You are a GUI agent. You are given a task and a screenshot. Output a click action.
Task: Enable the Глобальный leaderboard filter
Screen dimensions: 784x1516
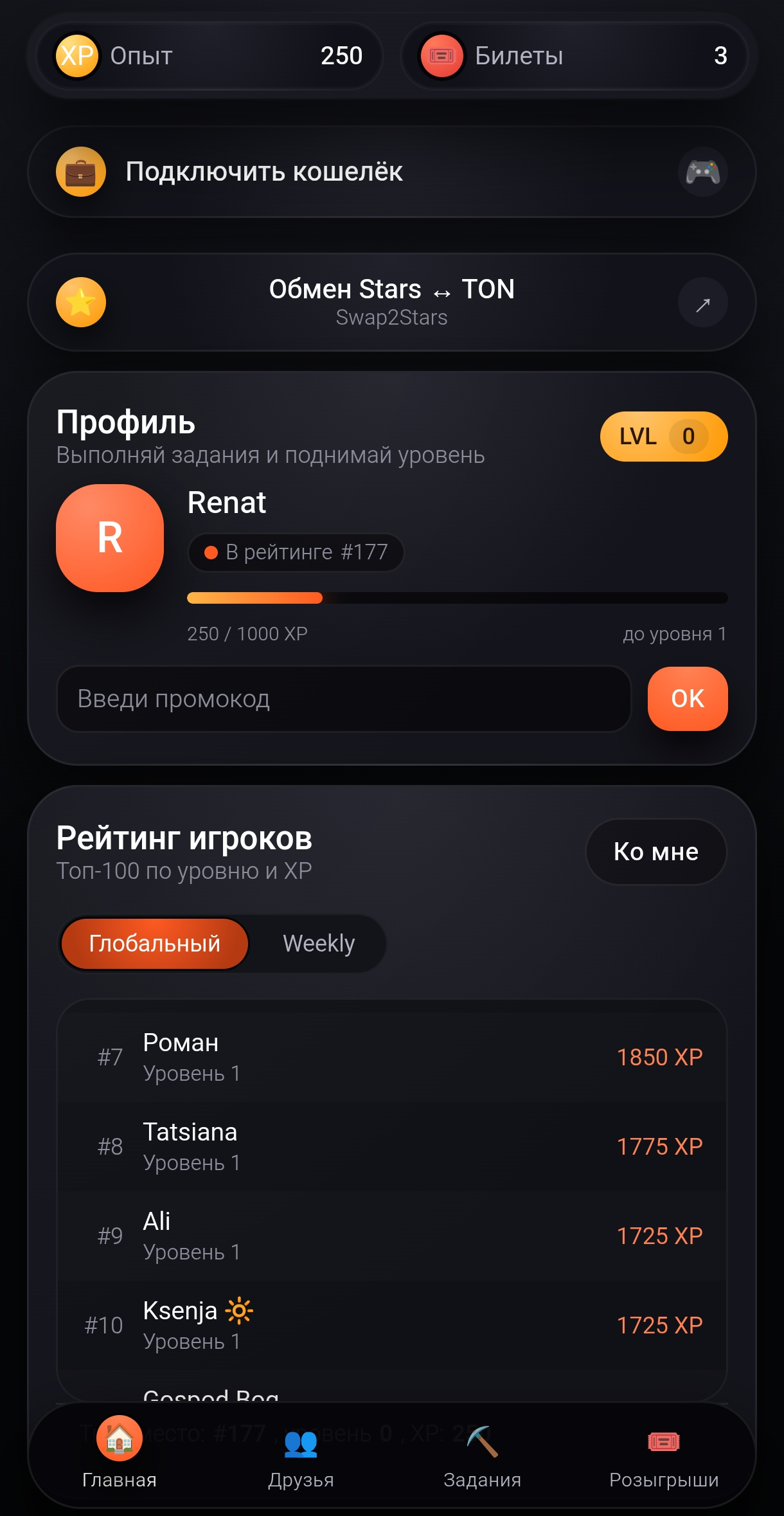pyautogui.click(x=154, y=943)
